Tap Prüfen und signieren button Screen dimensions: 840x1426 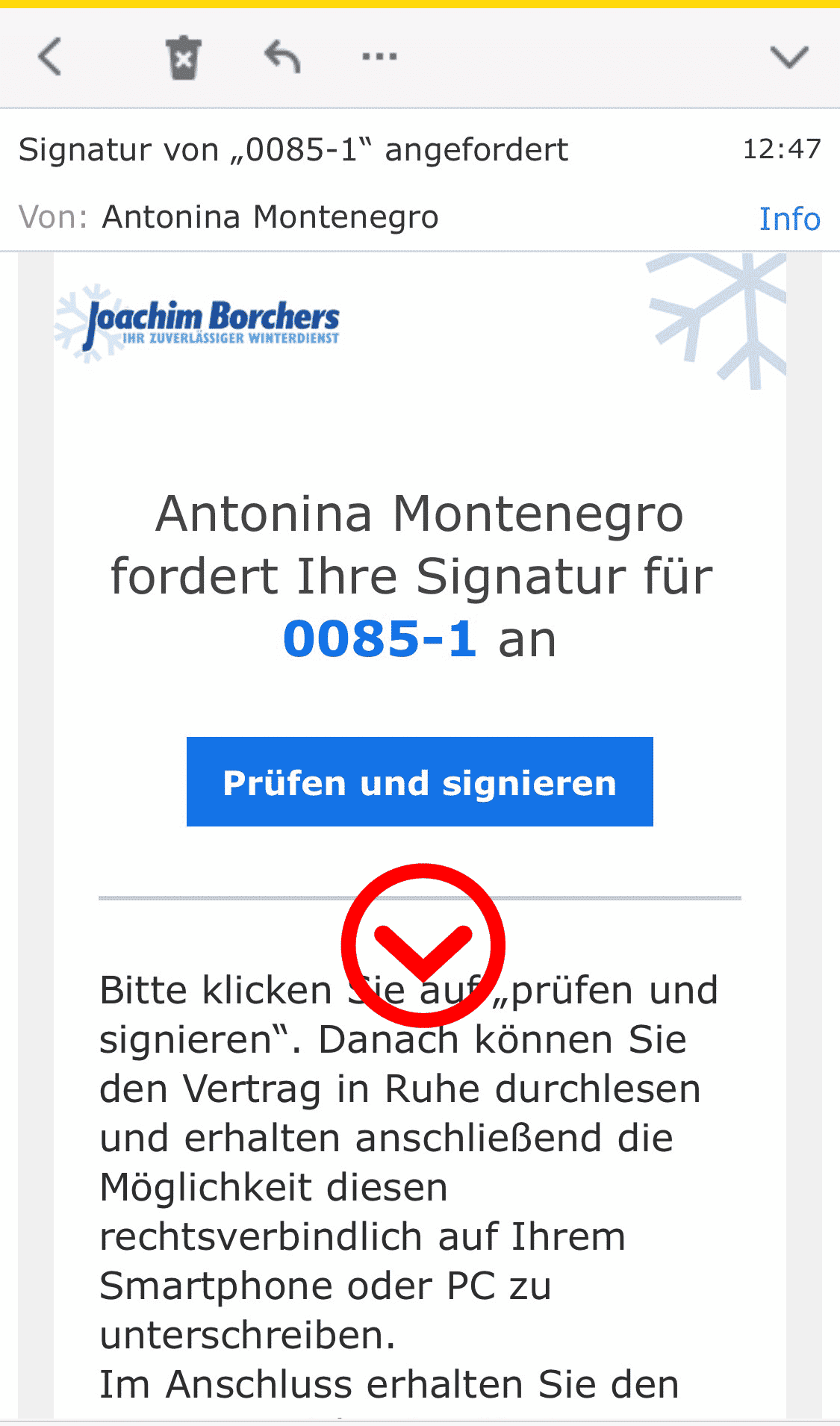tap(420, 782)
